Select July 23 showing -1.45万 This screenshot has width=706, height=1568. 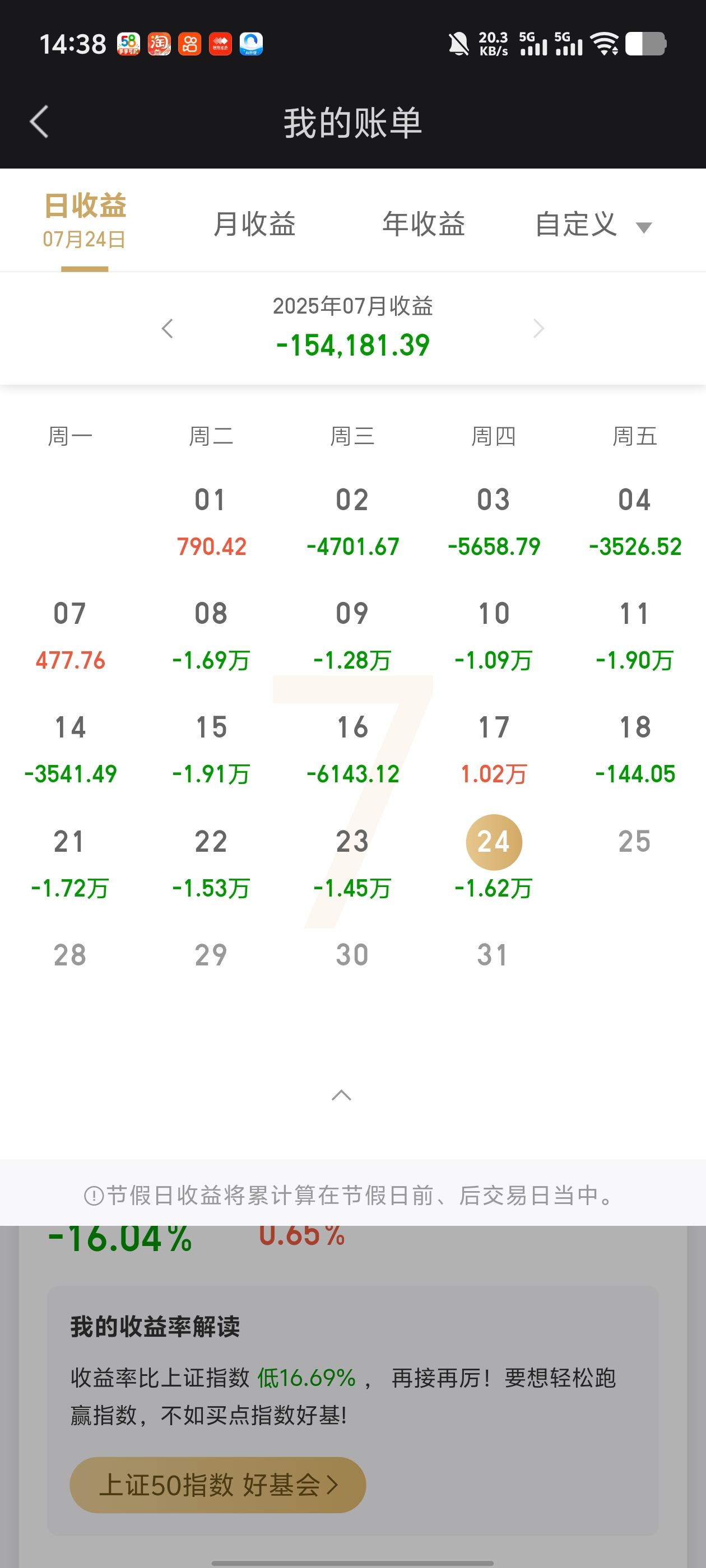coord(352,864)
